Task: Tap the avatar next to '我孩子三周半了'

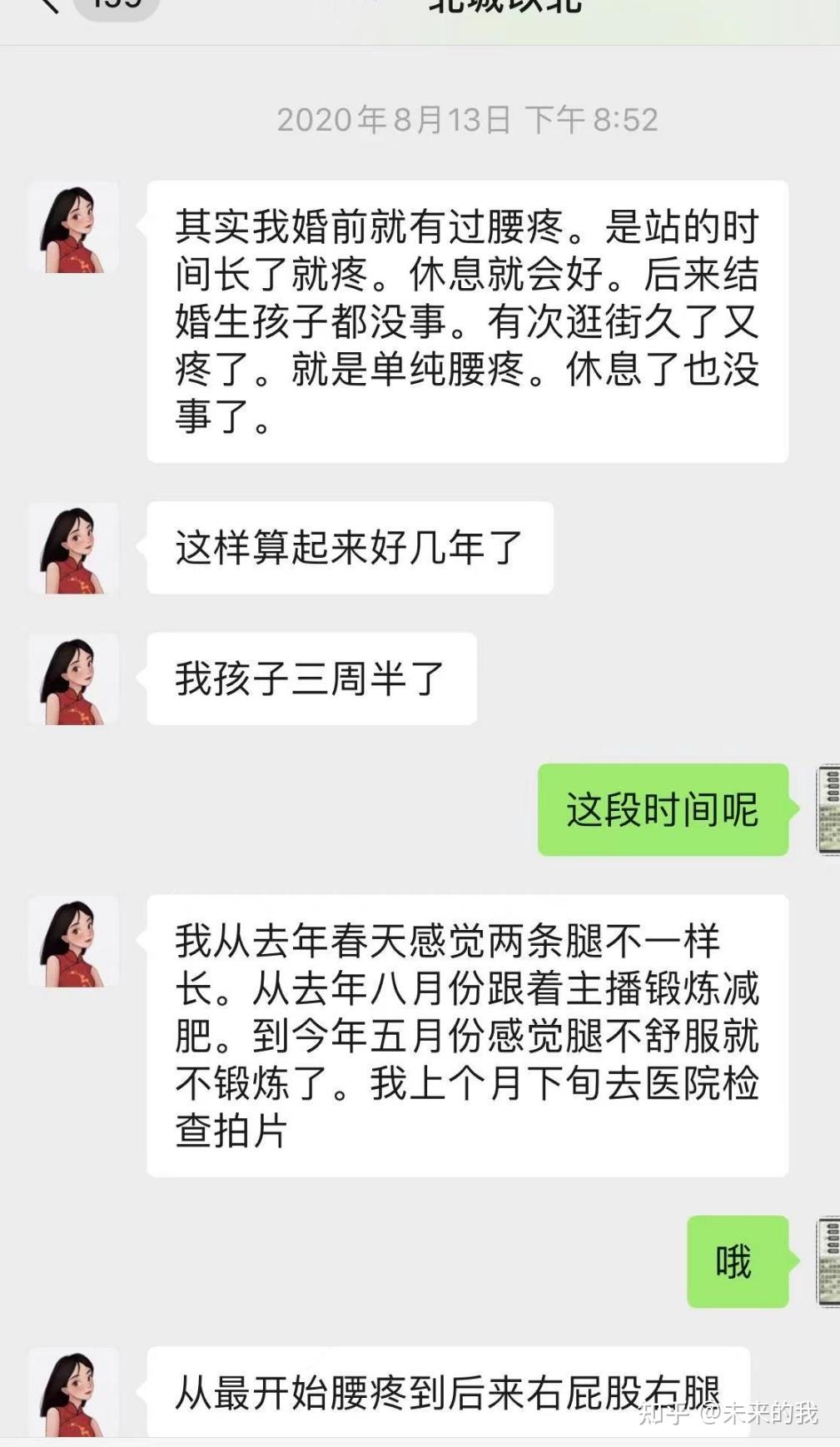Action: [x=73, y=680]
